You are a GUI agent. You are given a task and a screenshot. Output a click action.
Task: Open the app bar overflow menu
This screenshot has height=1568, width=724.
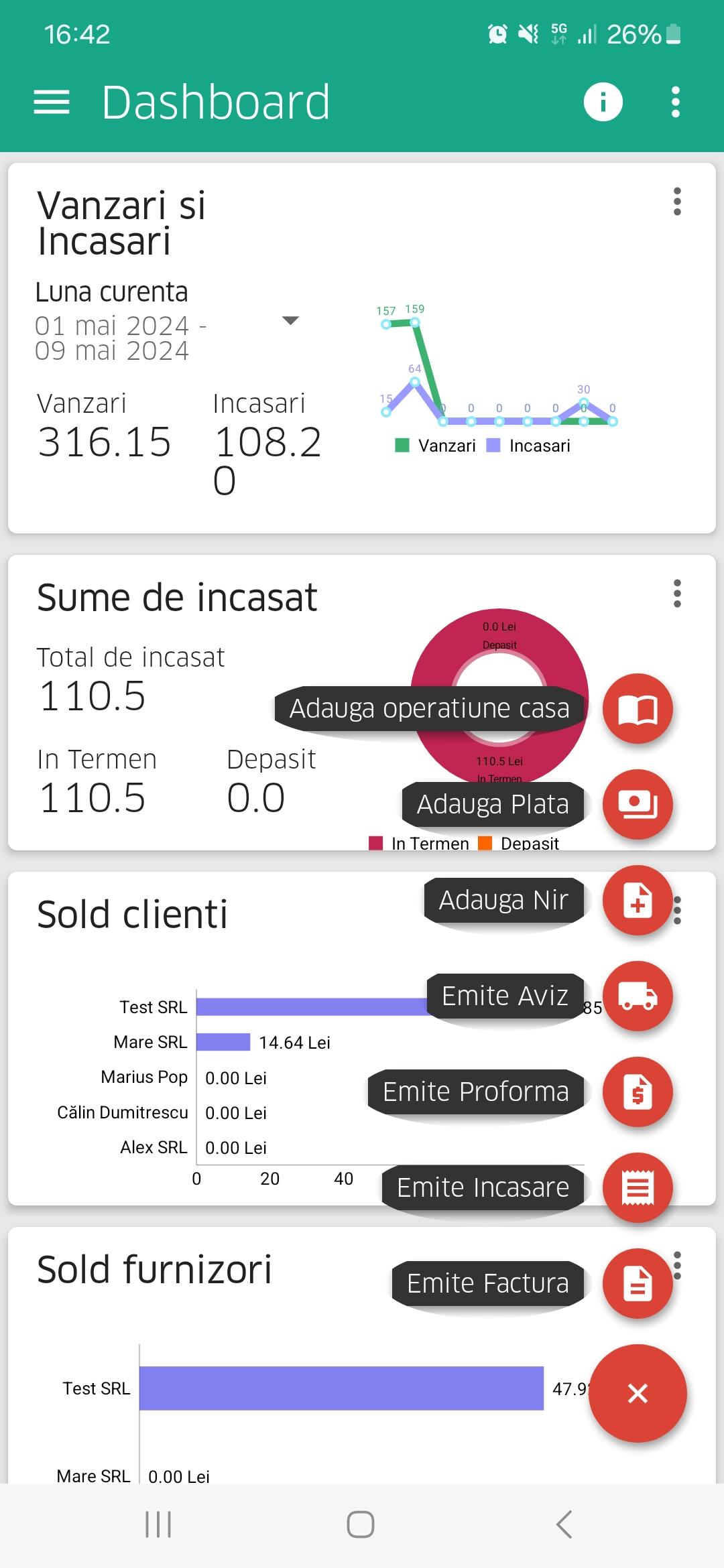pyautogui.click(x=676, y=102)
